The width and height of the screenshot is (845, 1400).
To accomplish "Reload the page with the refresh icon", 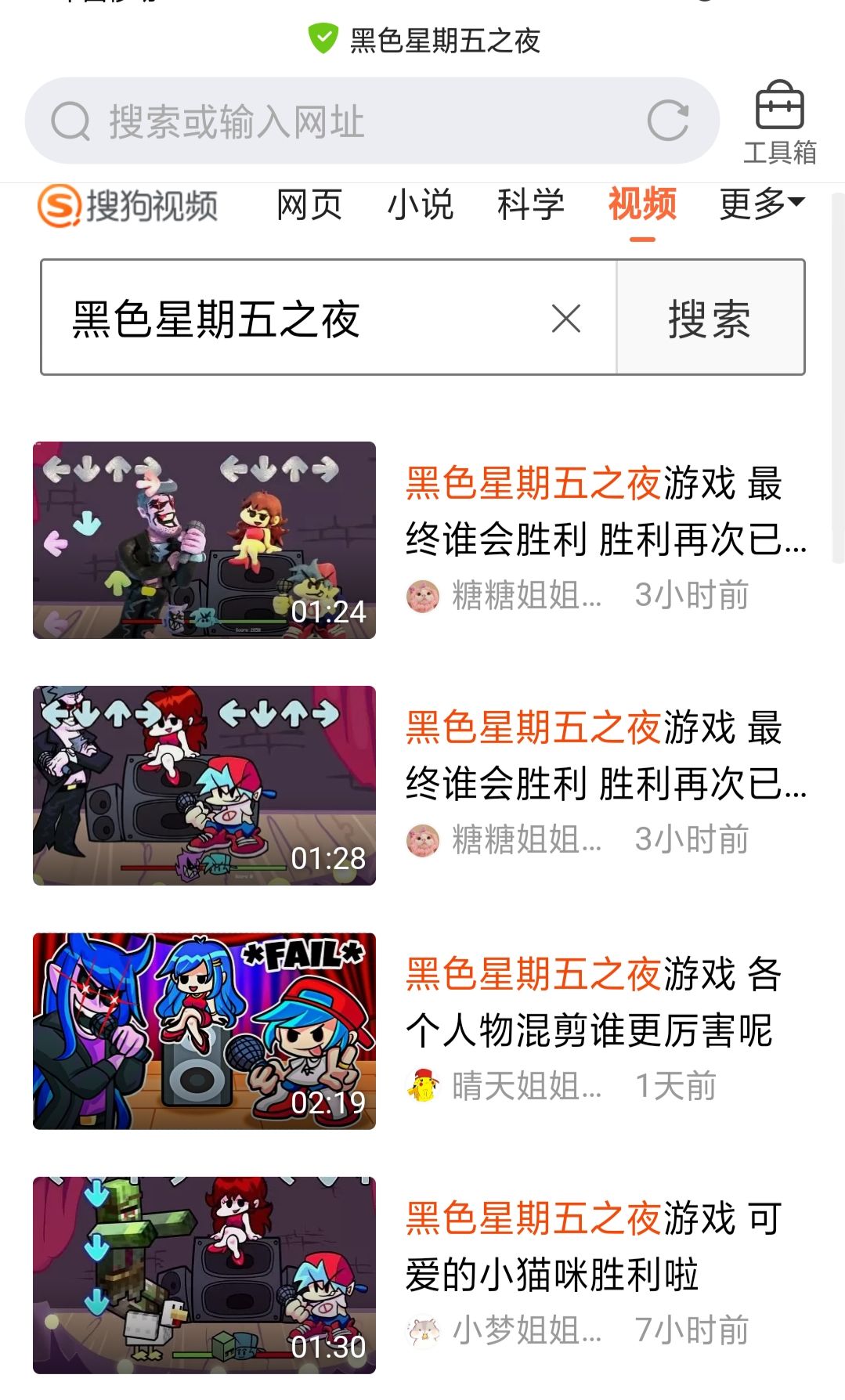I will click(x=668, y=121).
